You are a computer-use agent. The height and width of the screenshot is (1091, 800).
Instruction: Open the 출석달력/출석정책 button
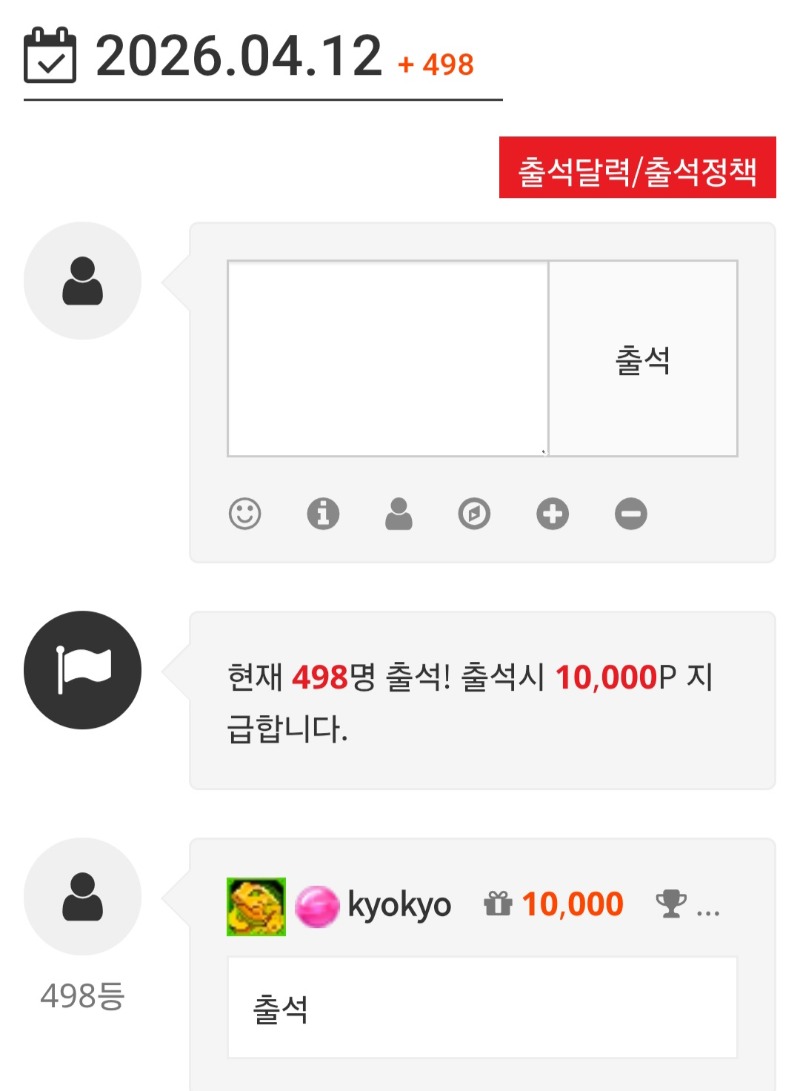[637, 168]
